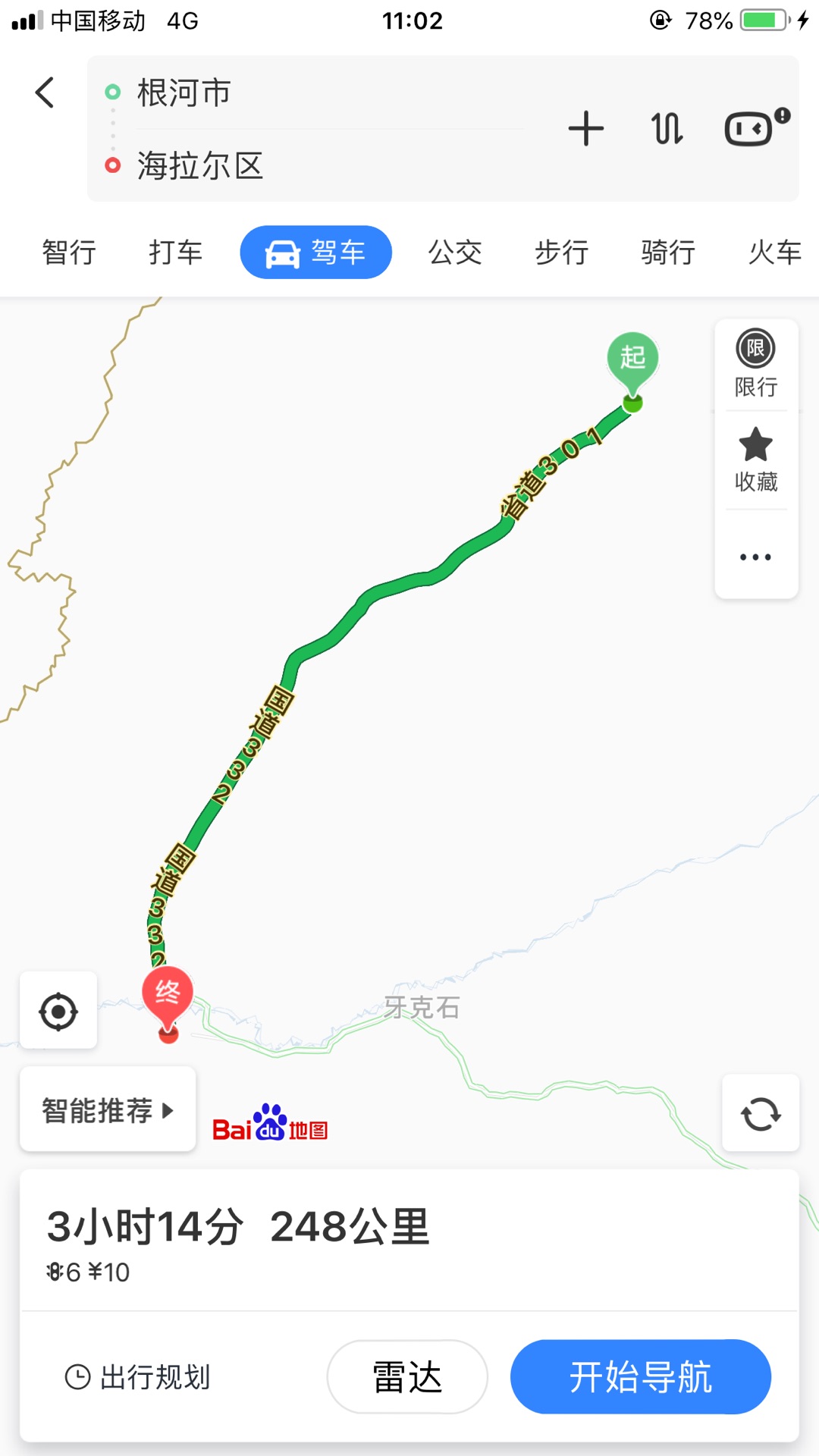Open the assistant icon at top right
The image size is (819, 1456).
[757, 127]
